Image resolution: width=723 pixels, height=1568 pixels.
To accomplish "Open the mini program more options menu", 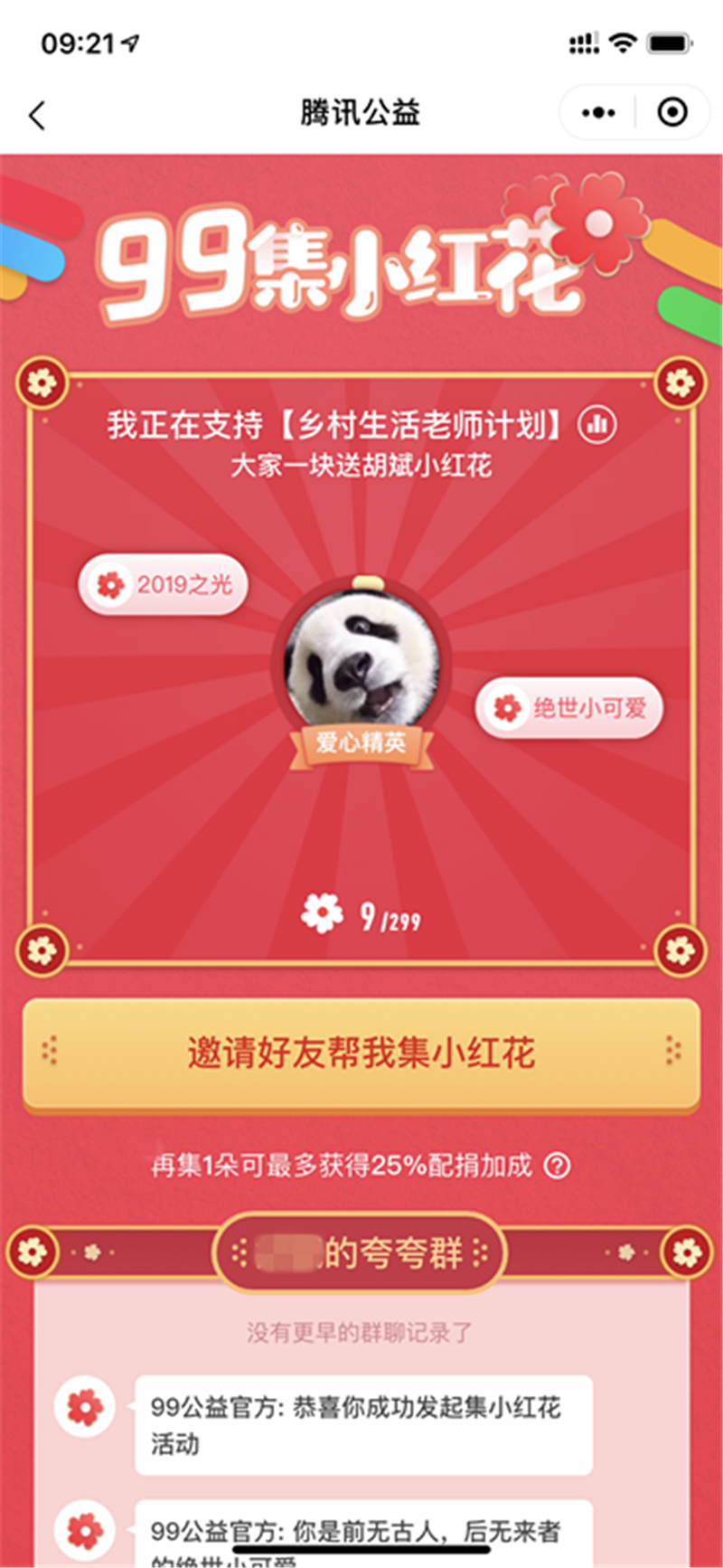I will (598, 113).
